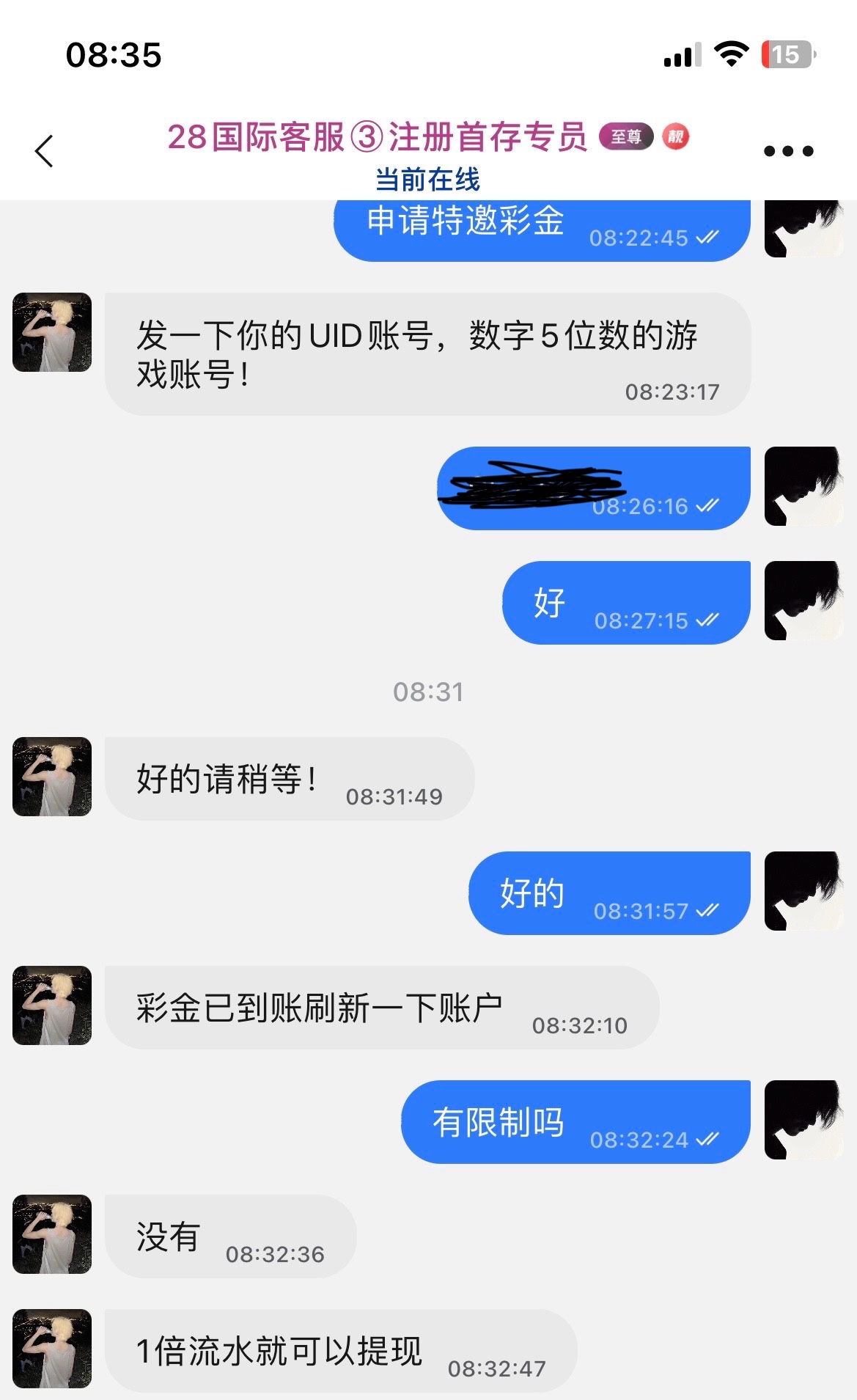Go back using the top-left arrow

[44, 151]
